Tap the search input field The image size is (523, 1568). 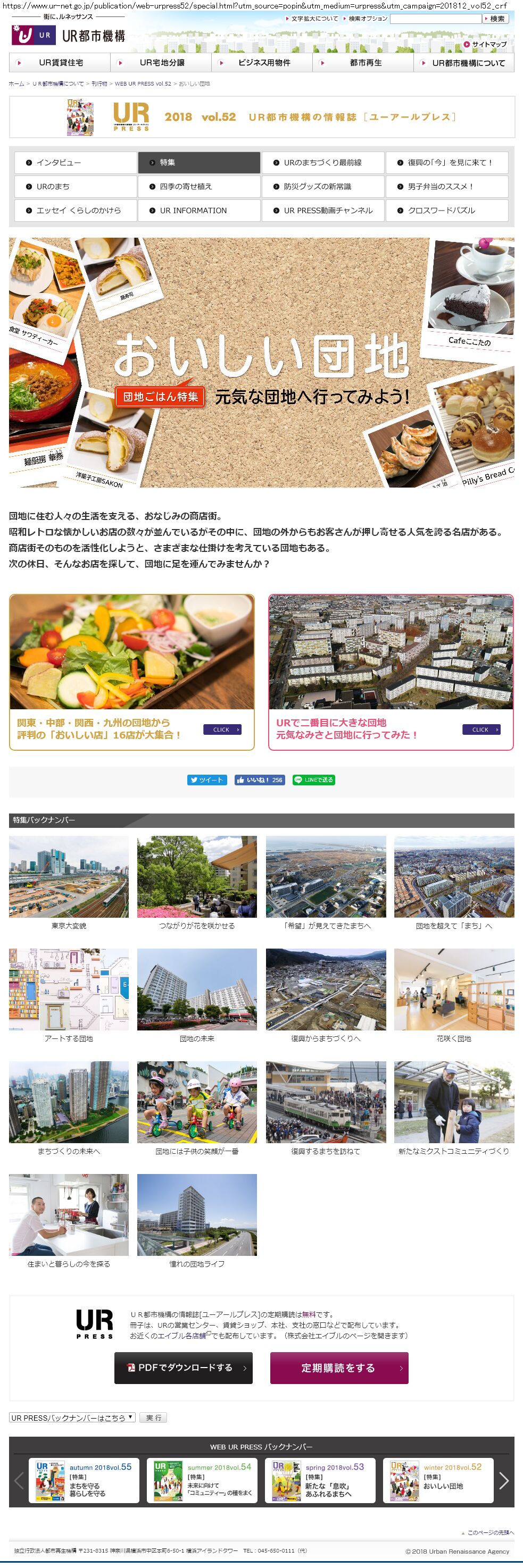(435, 19)
